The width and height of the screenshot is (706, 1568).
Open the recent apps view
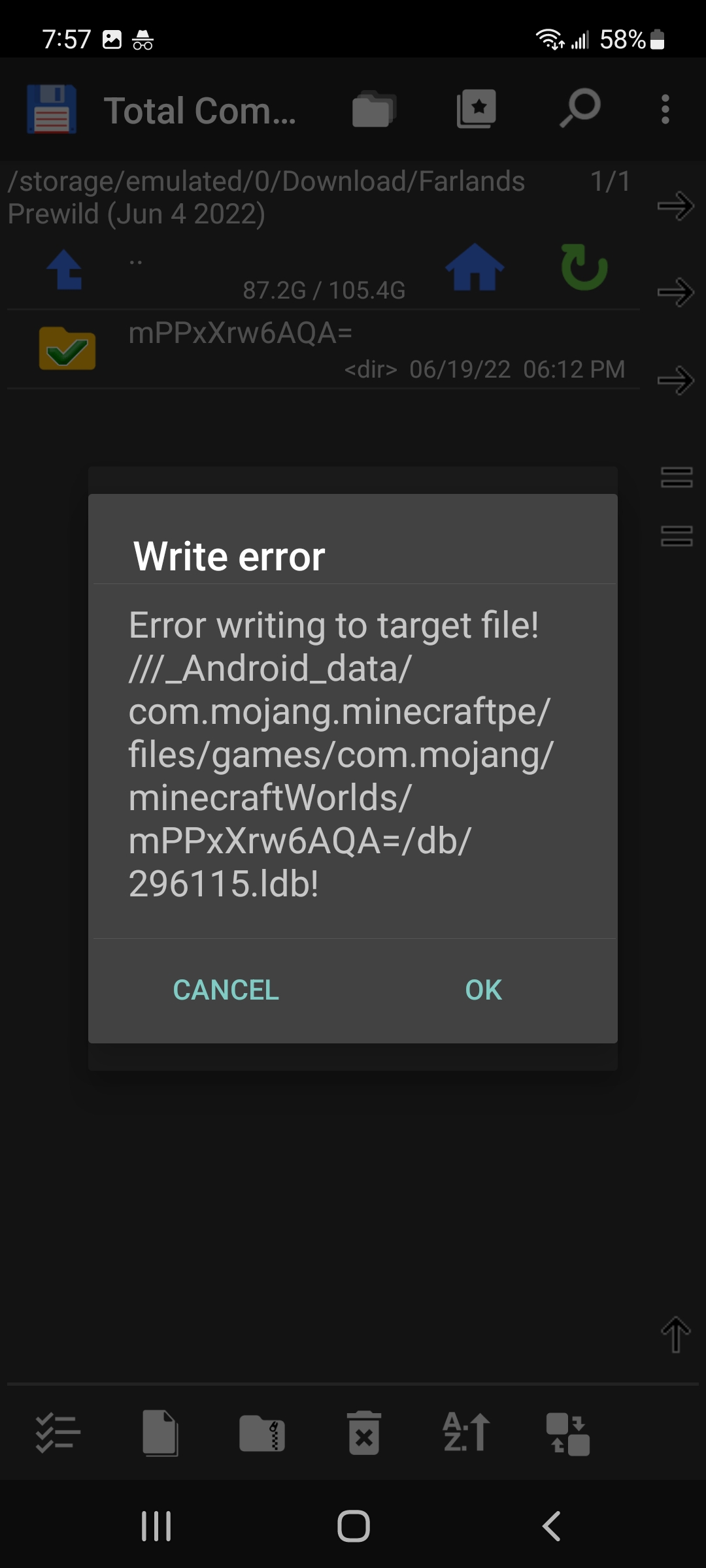(156, 1527)
